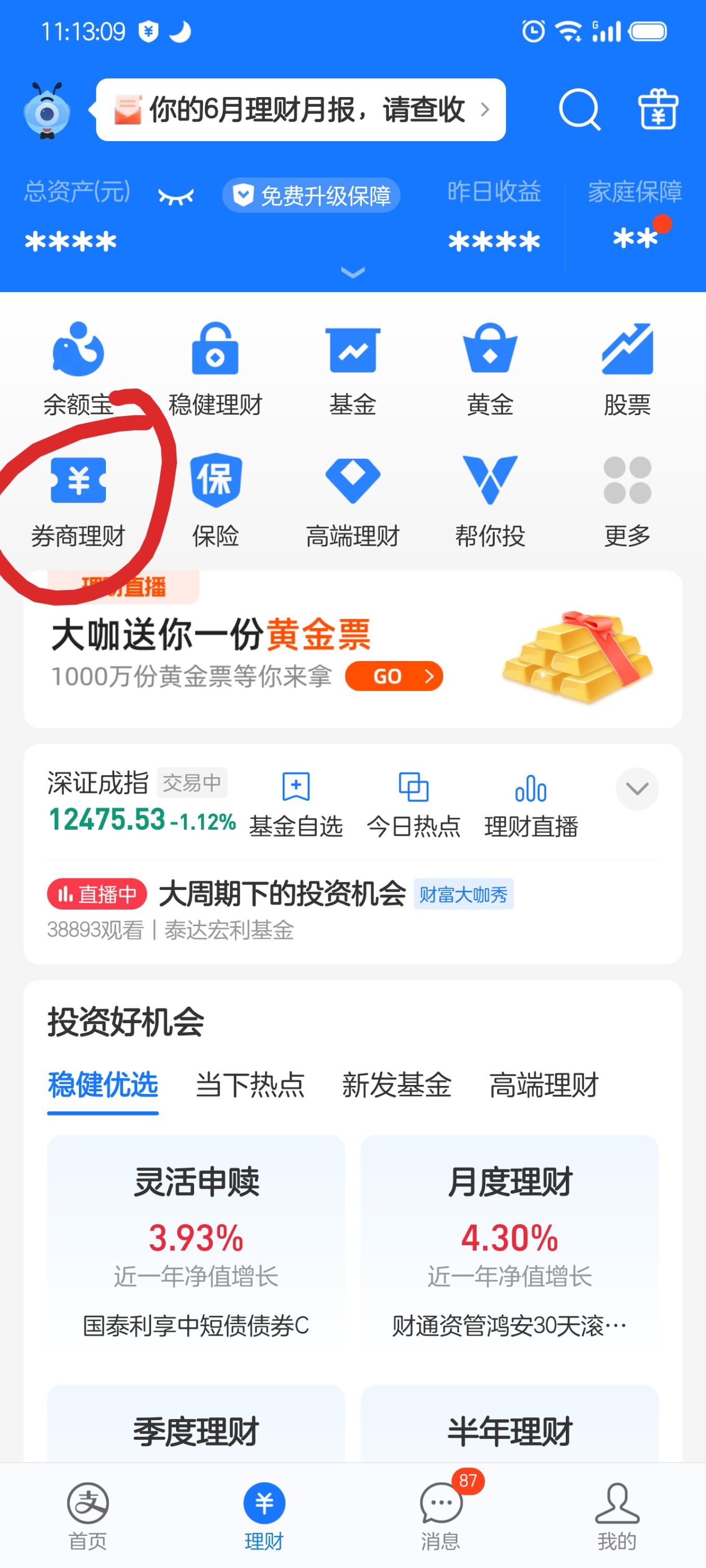Tap GO on the 黄金票 banner

click(x=394, y=676)
